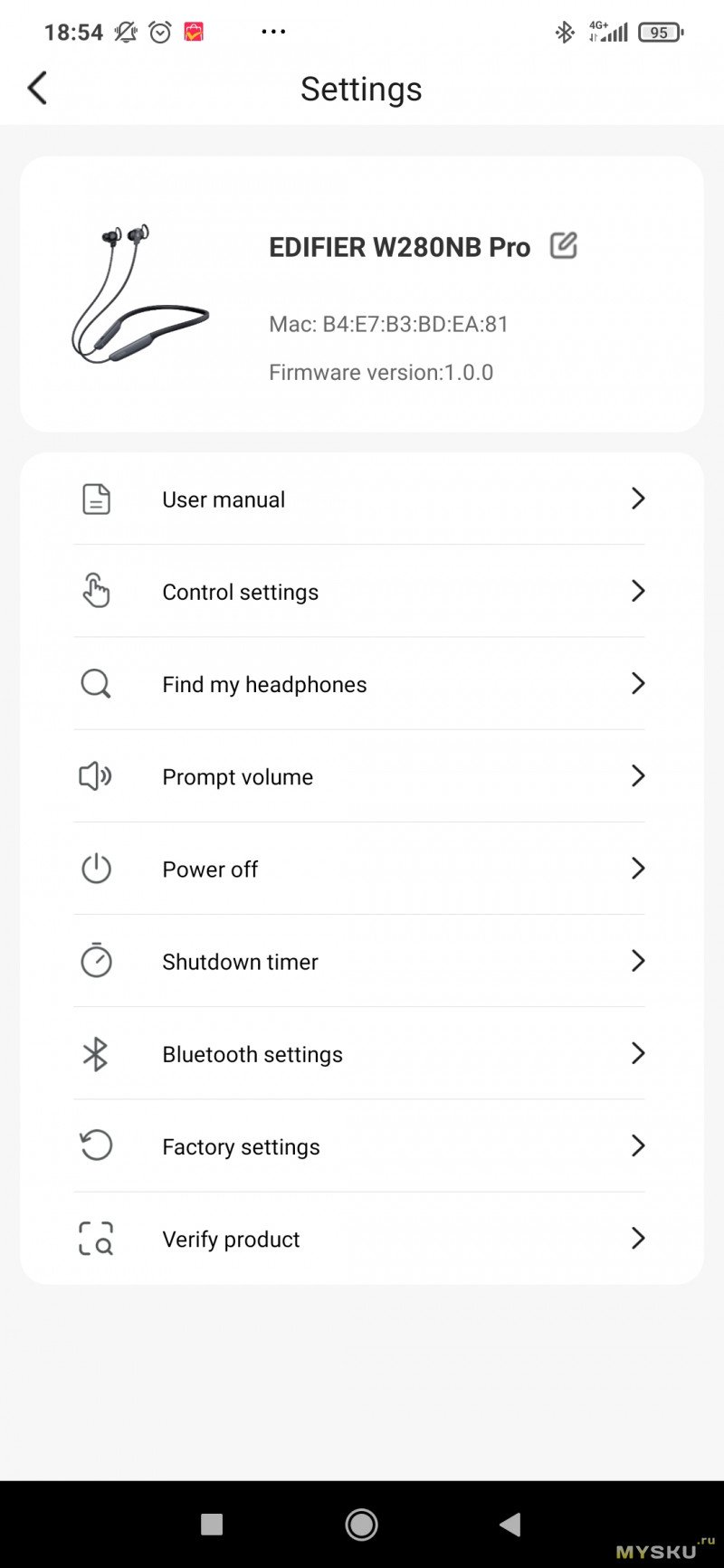Screen dimensions: 724x1568
Task: Select Verify product
Action: click(360, 1238)
